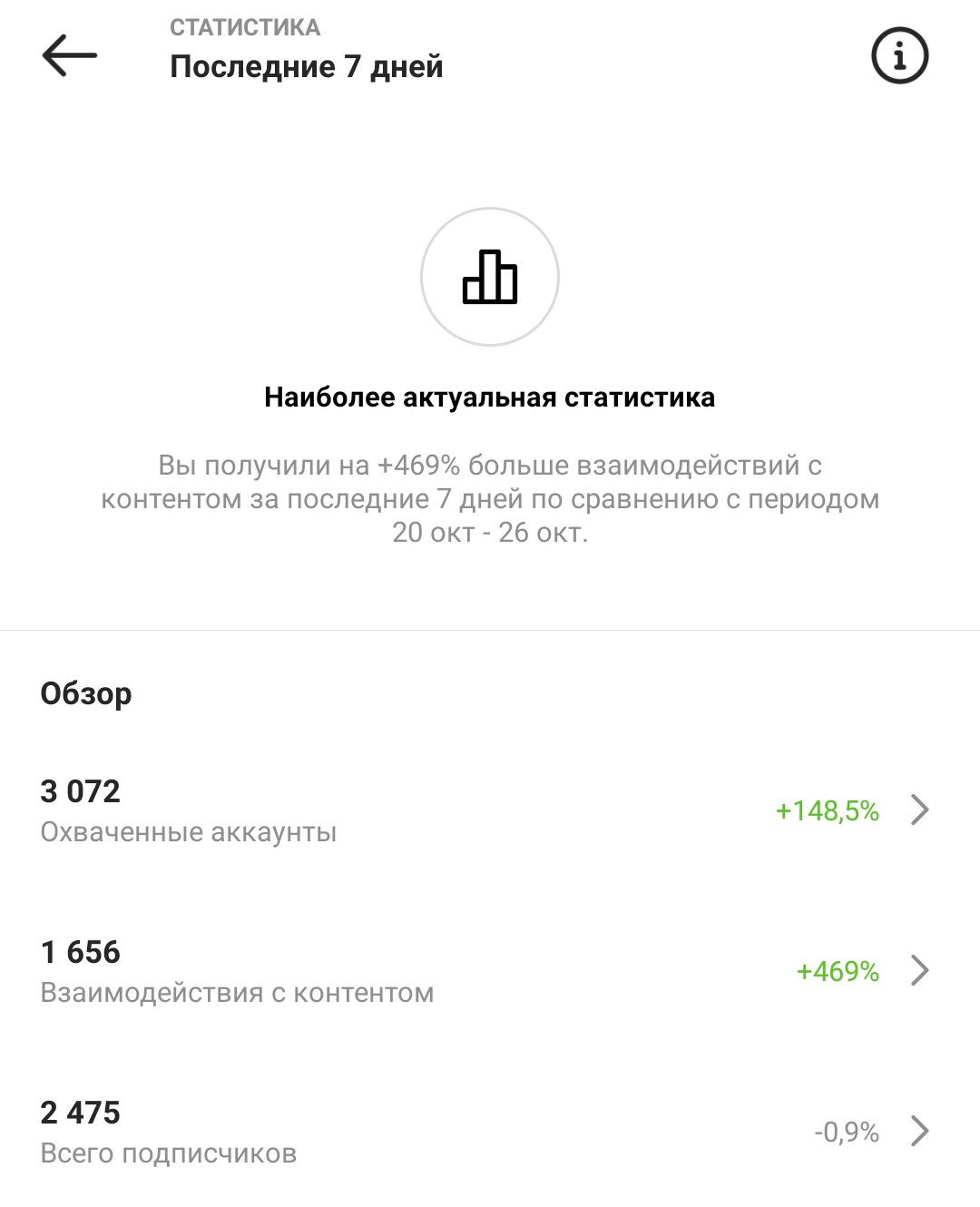This screenshot has height=1207, width=980.
Task: Open the info icon about statistics
Action: coord(899,56)
